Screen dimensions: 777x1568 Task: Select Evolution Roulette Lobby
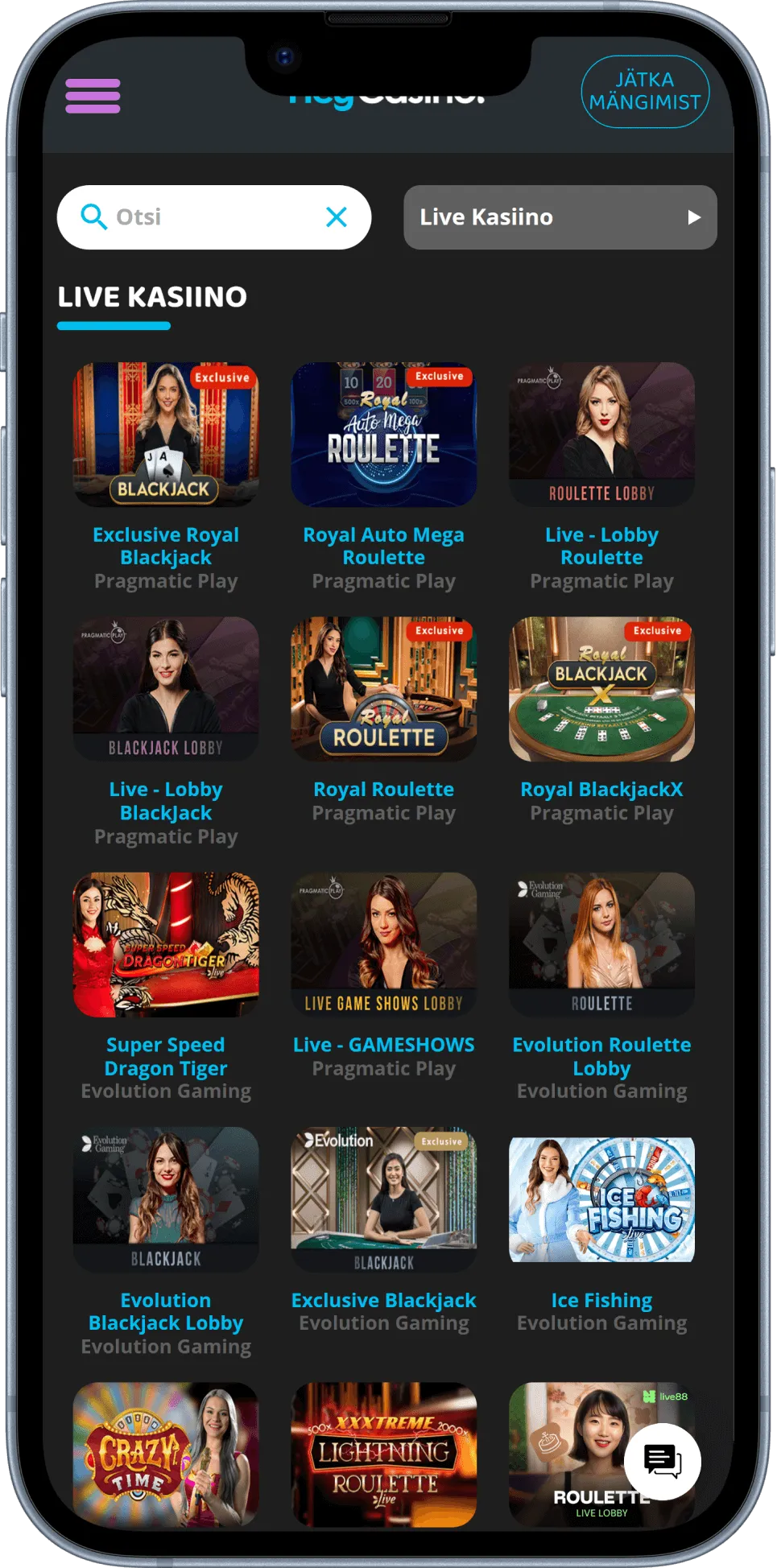click(601, 944)
